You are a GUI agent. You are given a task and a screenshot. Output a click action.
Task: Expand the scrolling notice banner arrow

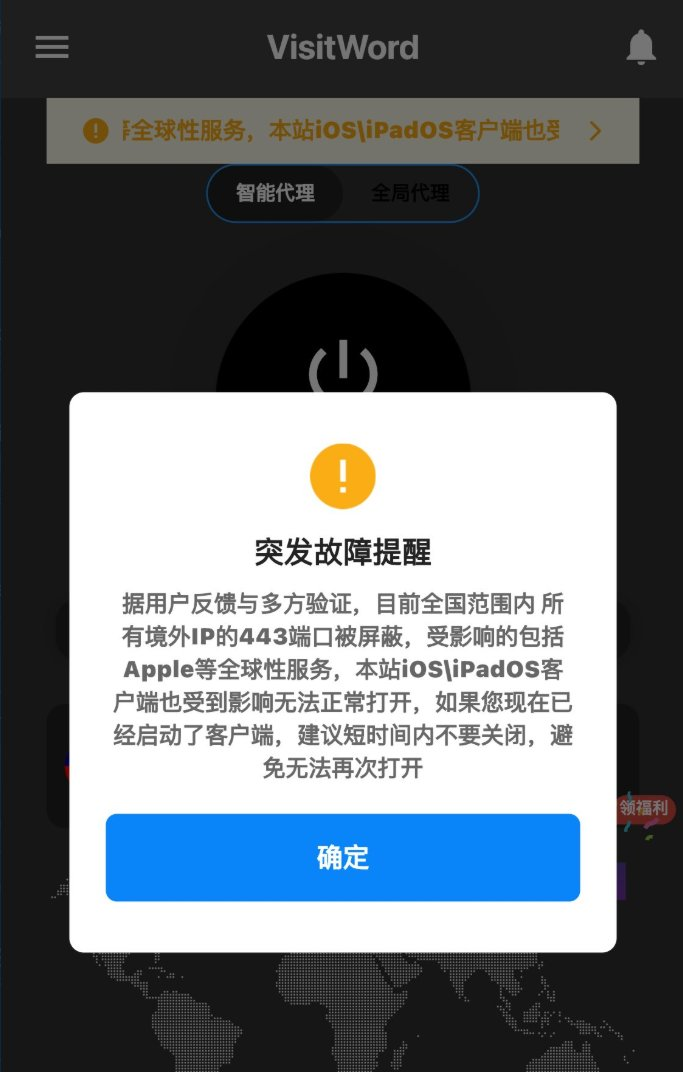point(596,131)
